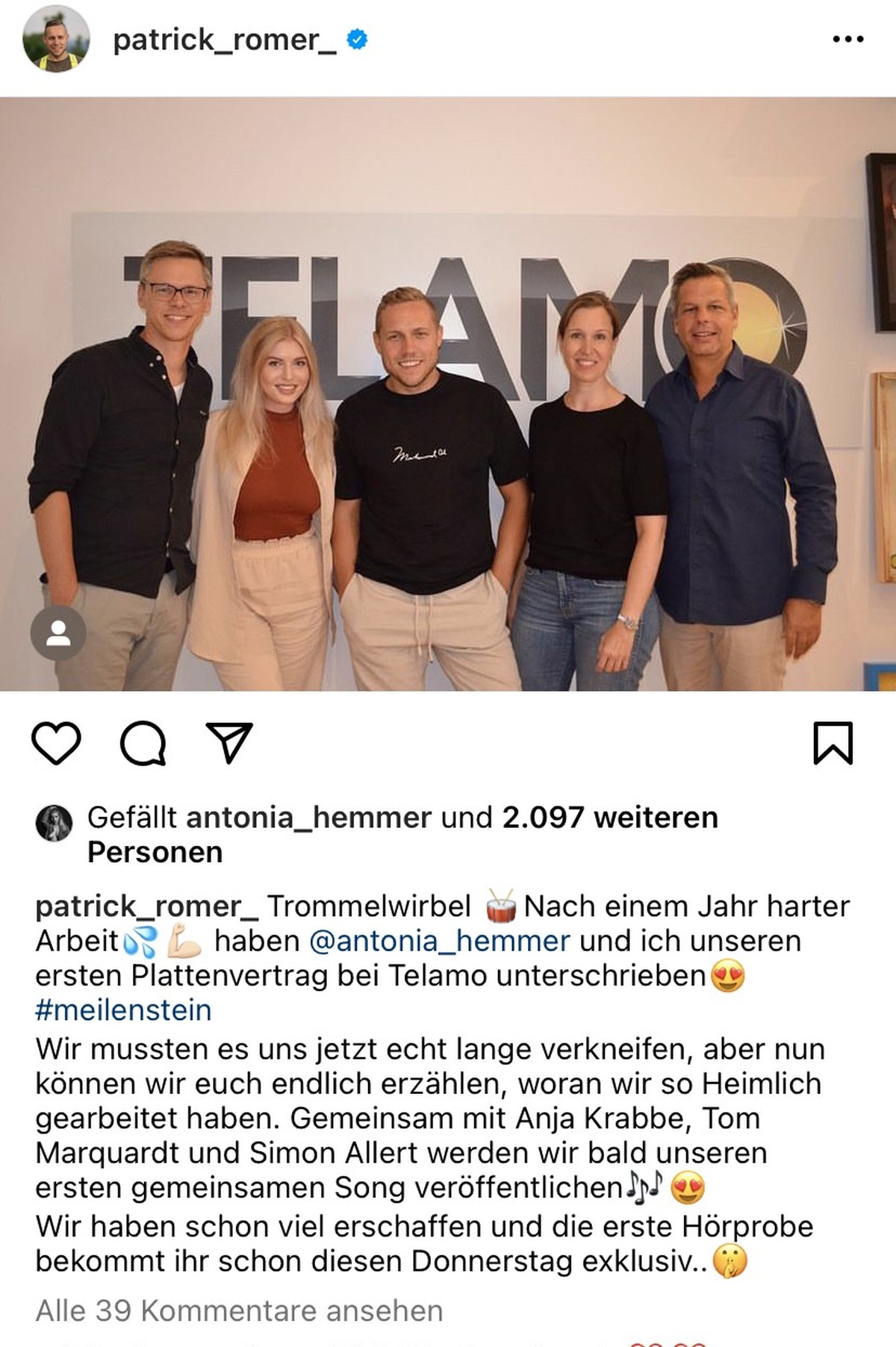The image size is (896, 1347).
Task: Like this post with the heart
Action: 56,743
